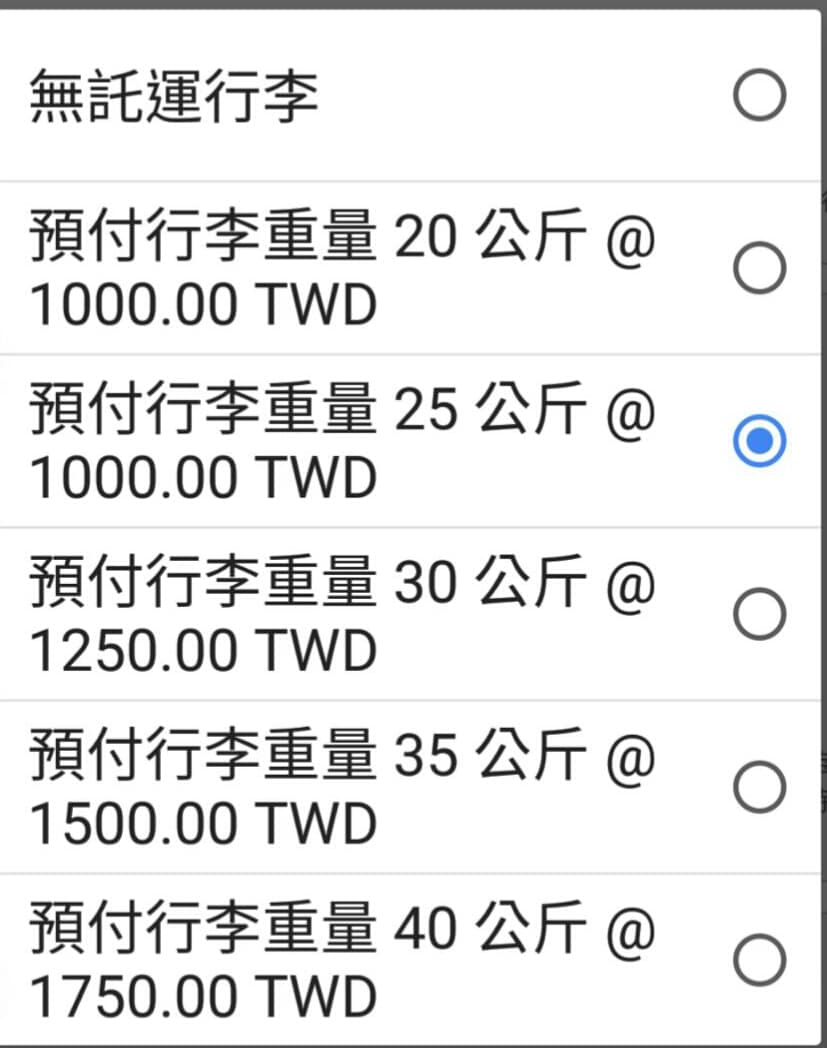Select the 20 公斤 baggage option
The height and width of the screenshot is (1048, 827).
[x=759, y=267]
